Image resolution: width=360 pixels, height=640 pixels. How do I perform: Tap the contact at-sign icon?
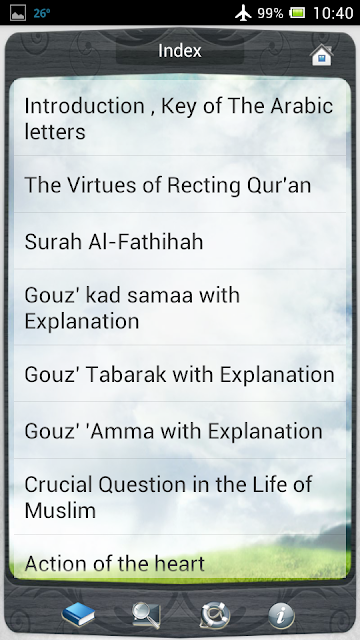pyautogui.click(x=215, y=615)
